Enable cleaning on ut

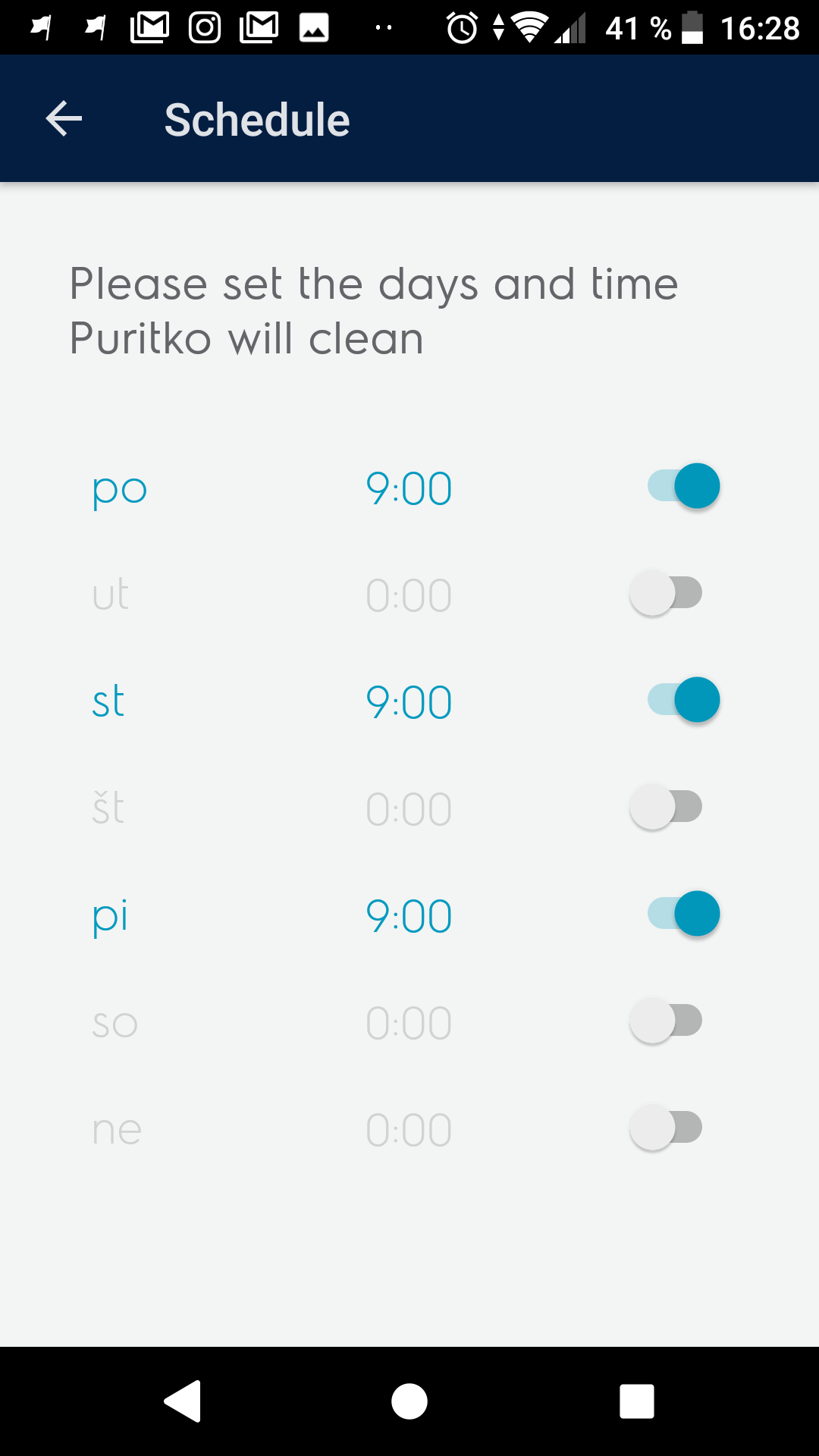666,593
